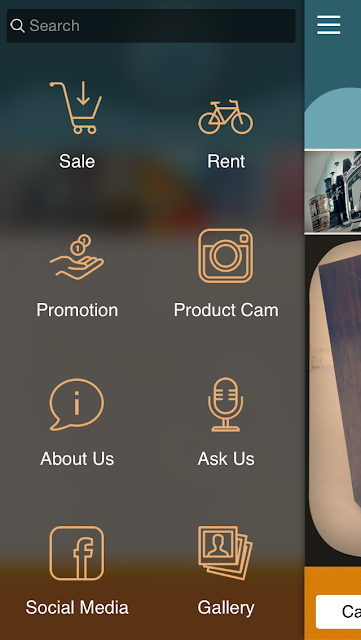Open Social Media links

click(x=77, y=571)
